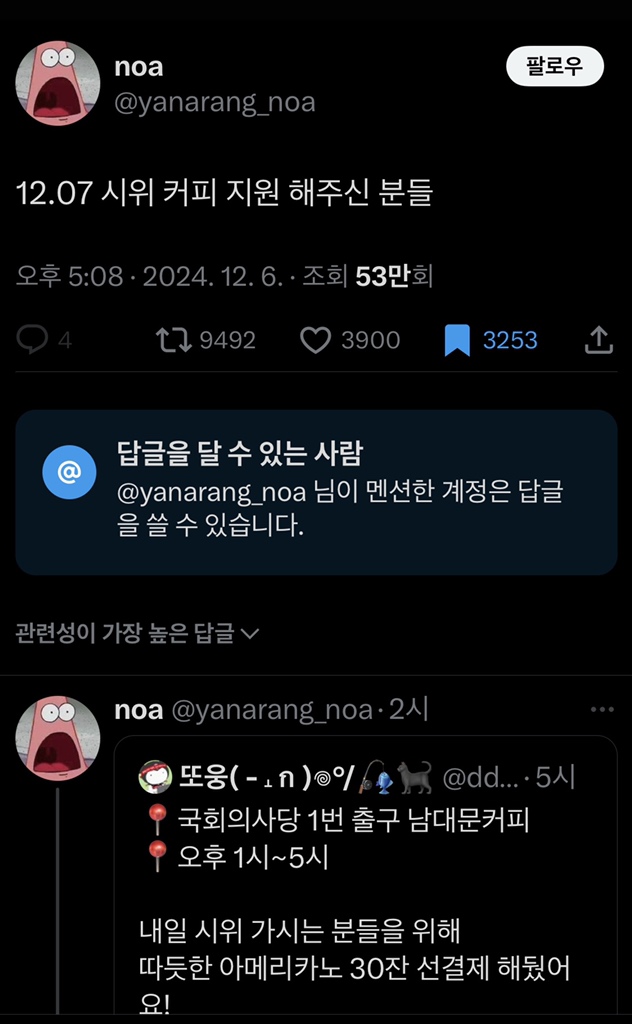
Task: Share the tweet via the upload icon
Action: click(598, 341)
